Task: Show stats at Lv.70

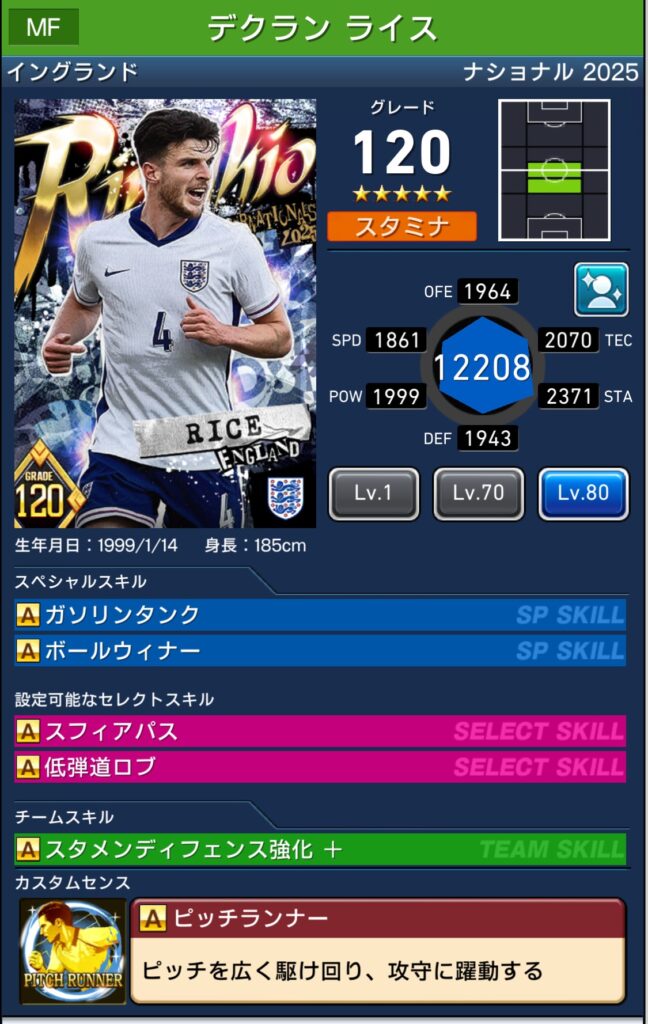Action: point(478,494)
